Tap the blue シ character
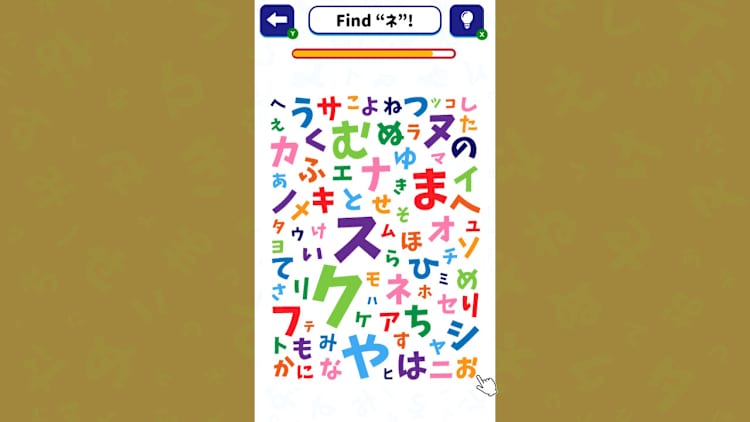750x422 pixels. click(x=463, y=335)
